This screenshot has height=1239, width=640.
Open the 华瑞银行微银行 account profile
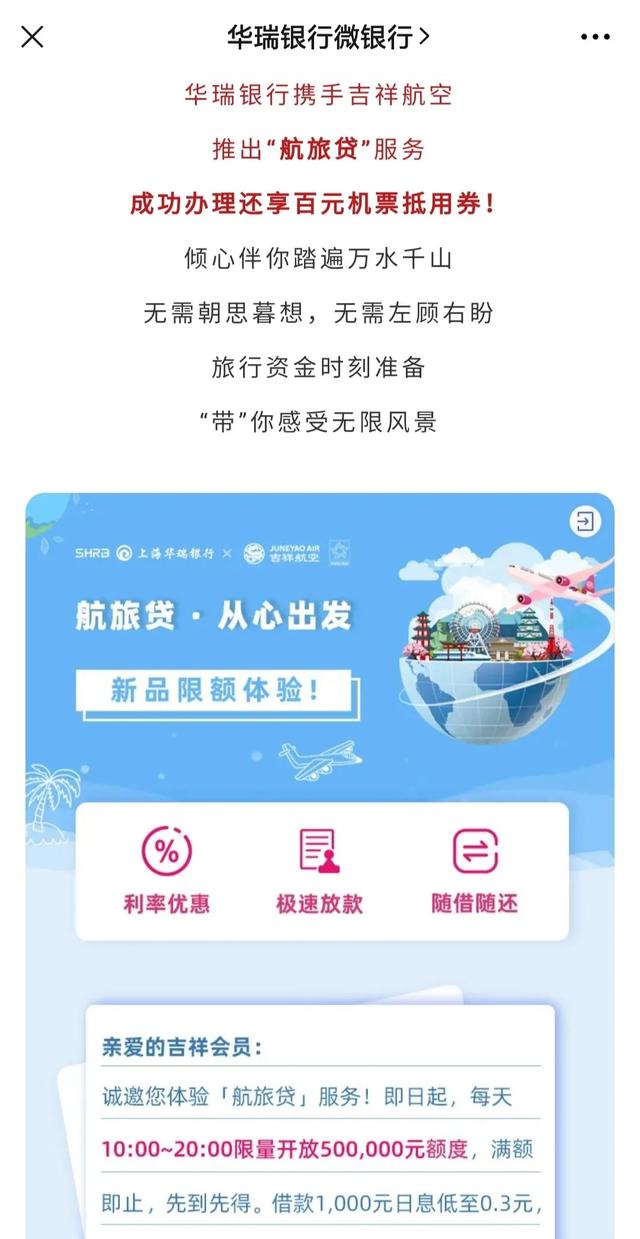tap(328, 37)
